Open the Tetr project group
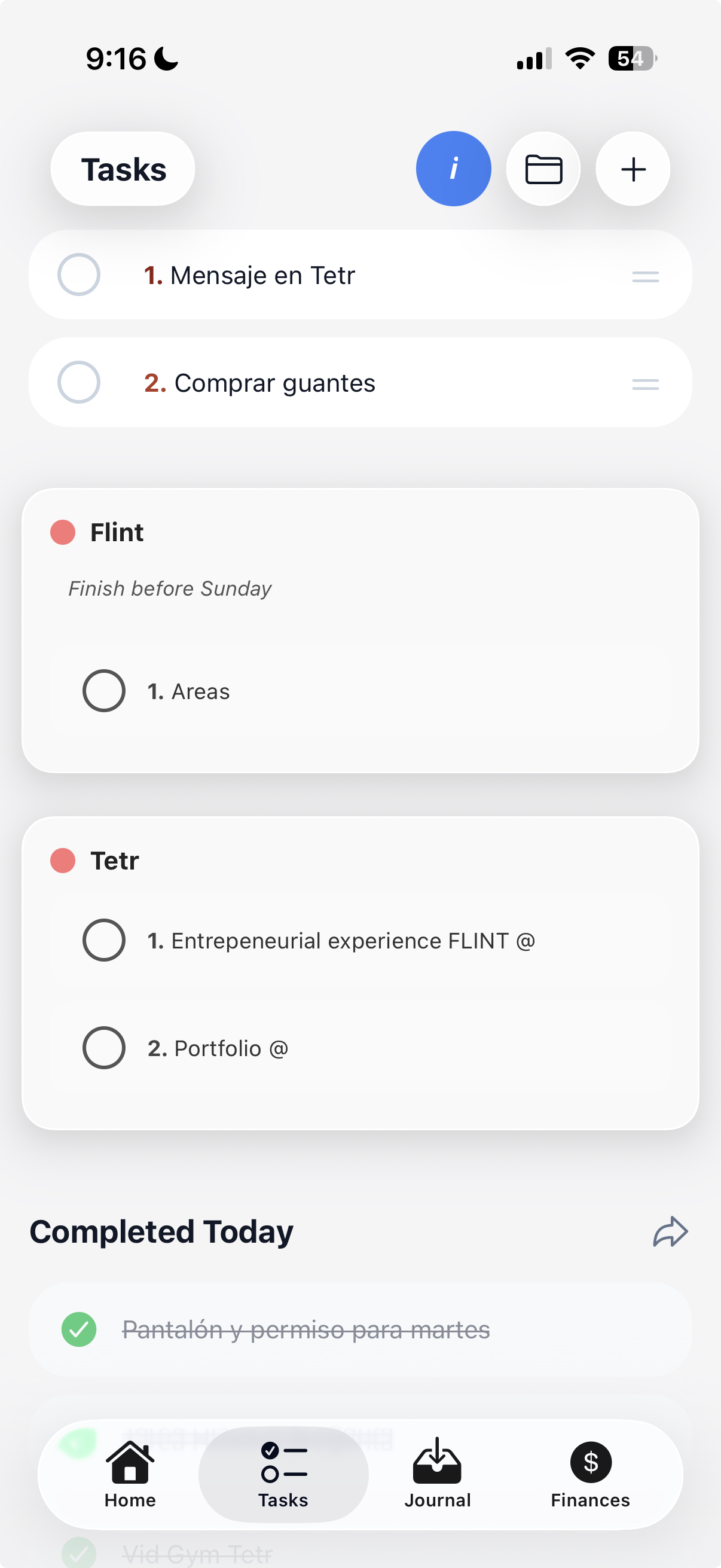The height and width of the screenshot is (1568, 721). [114, 859]
